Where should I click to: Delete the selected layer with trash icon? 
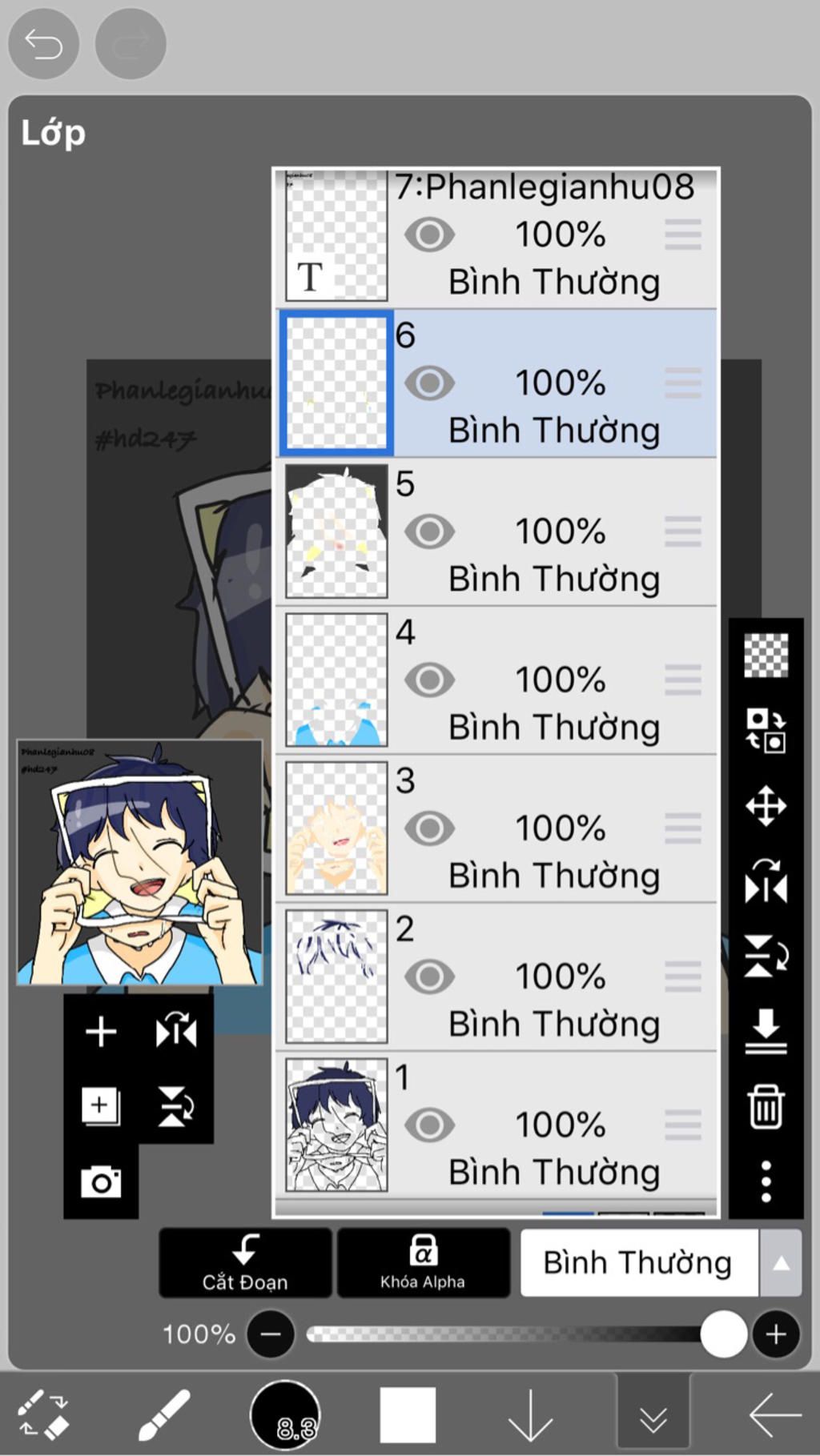(766, 1107)
